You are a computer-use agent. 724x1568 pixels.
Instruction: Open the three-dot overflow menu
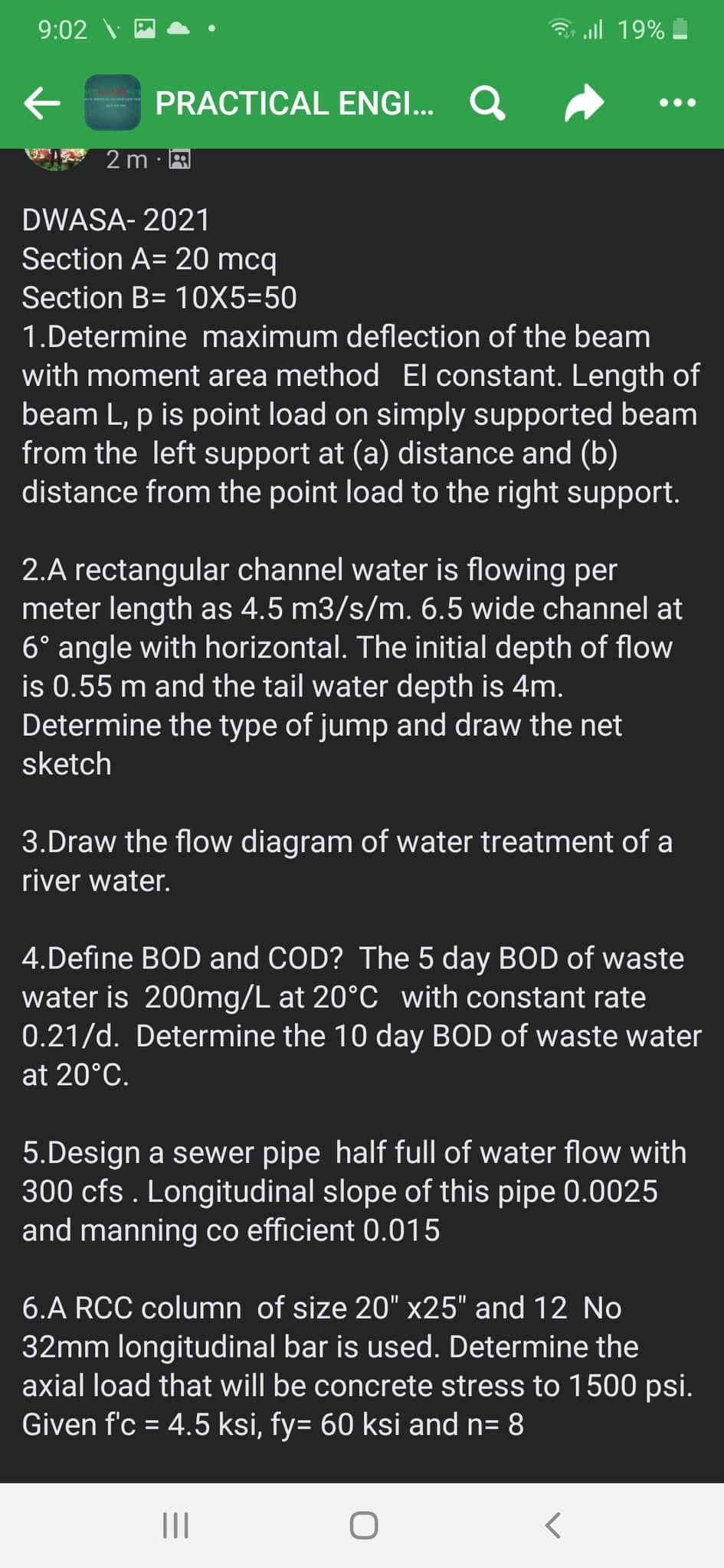click(x=677, y=103)
